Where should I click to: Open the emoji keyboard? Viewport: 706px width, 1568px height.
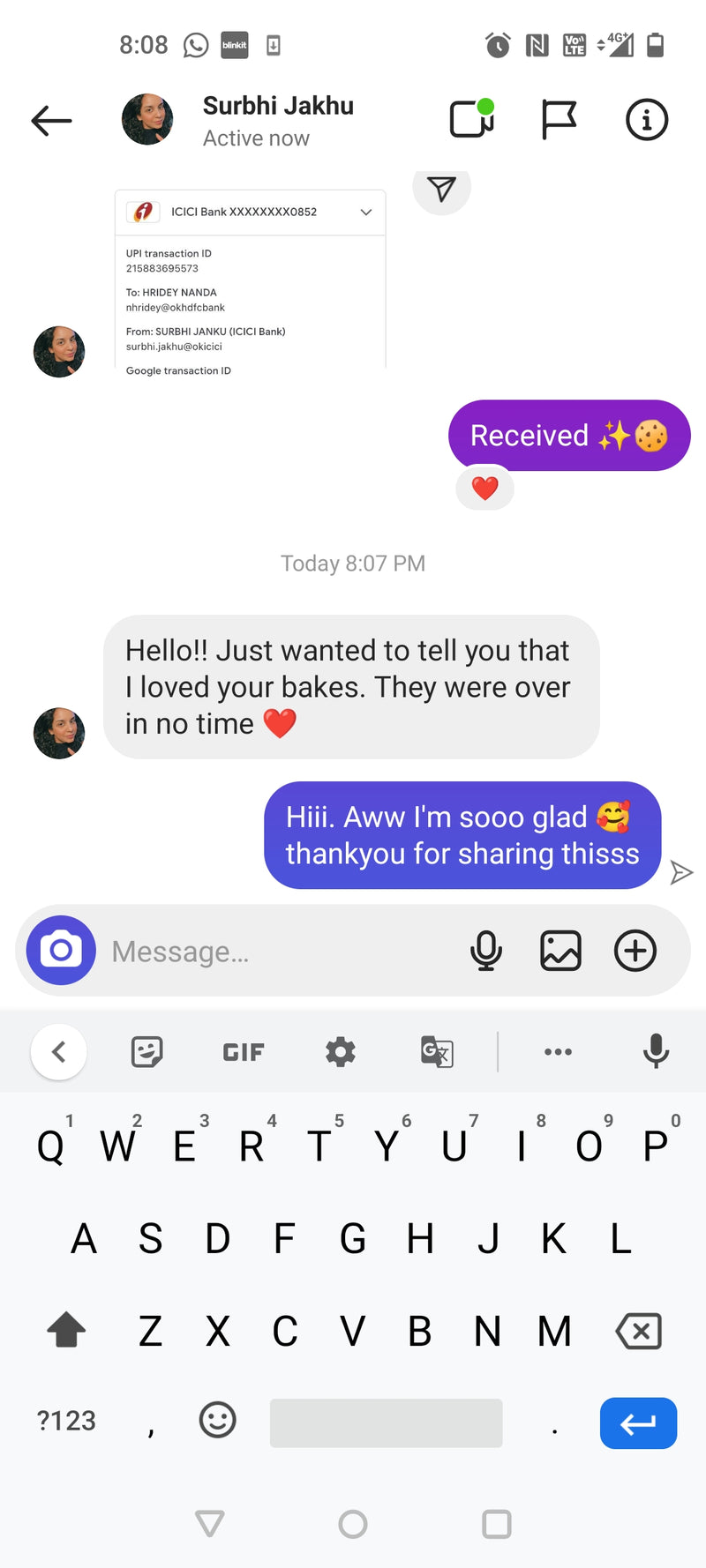coord(217,1420)
